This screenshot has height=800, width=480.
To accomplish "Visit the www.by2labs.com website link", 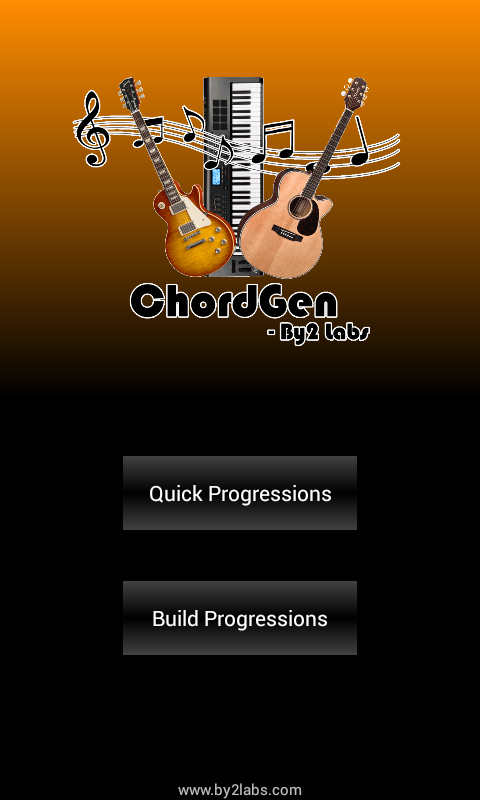I will tap(240, 790).
